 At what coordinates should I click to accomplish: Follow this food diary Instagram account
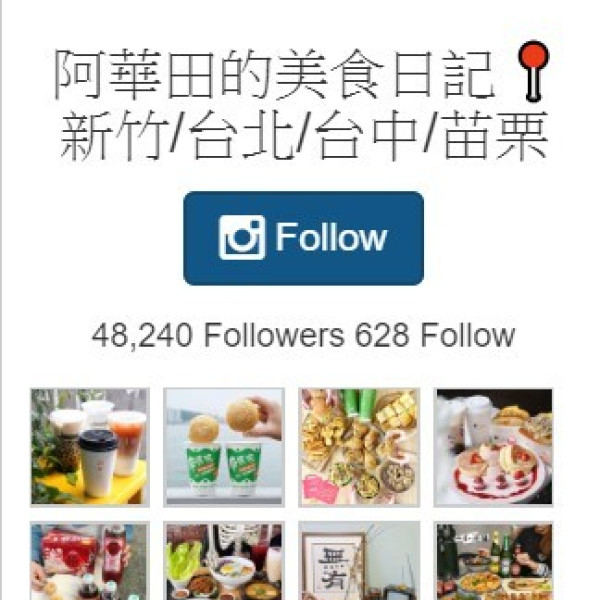[x=303, y=238]
